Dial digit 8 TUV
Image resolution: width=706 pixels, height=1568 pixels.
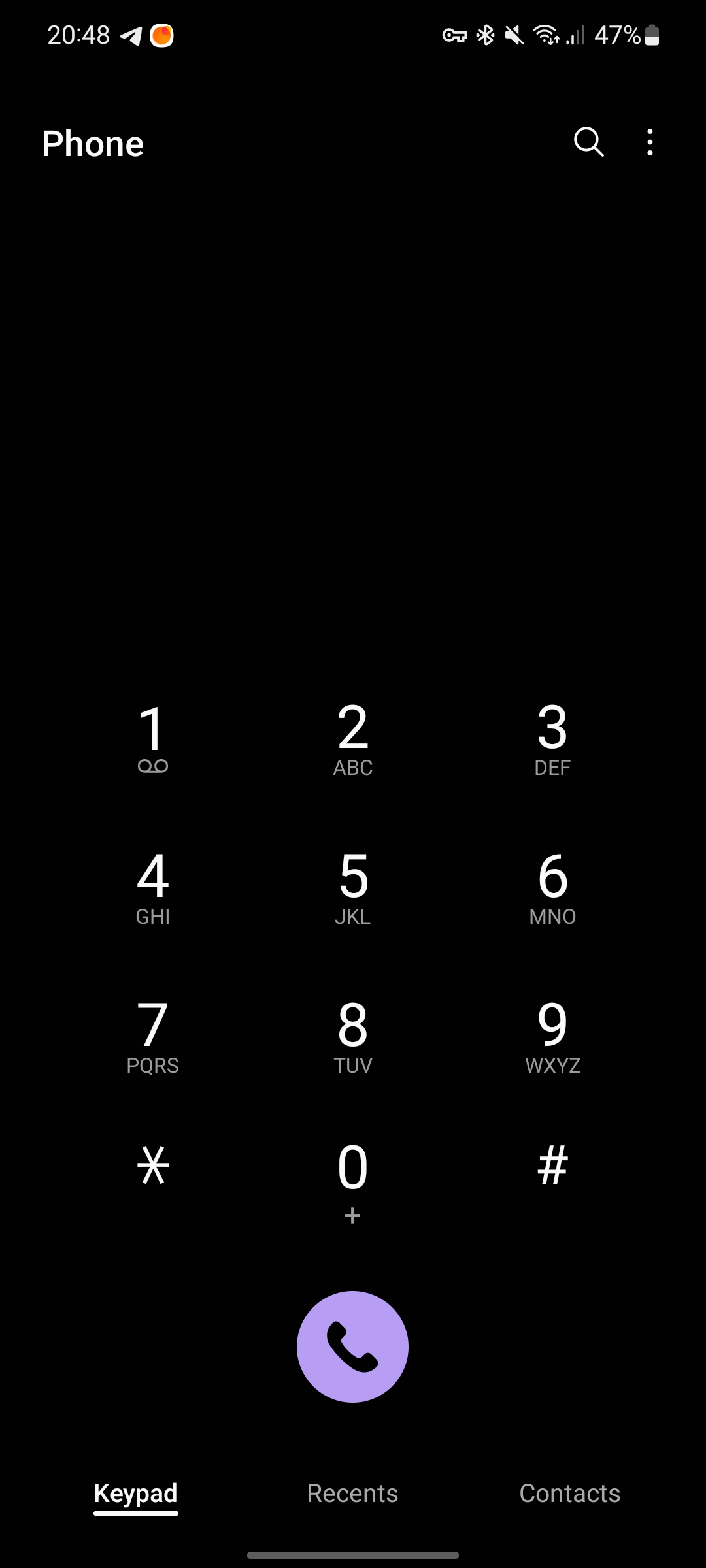coord(353,1036)
